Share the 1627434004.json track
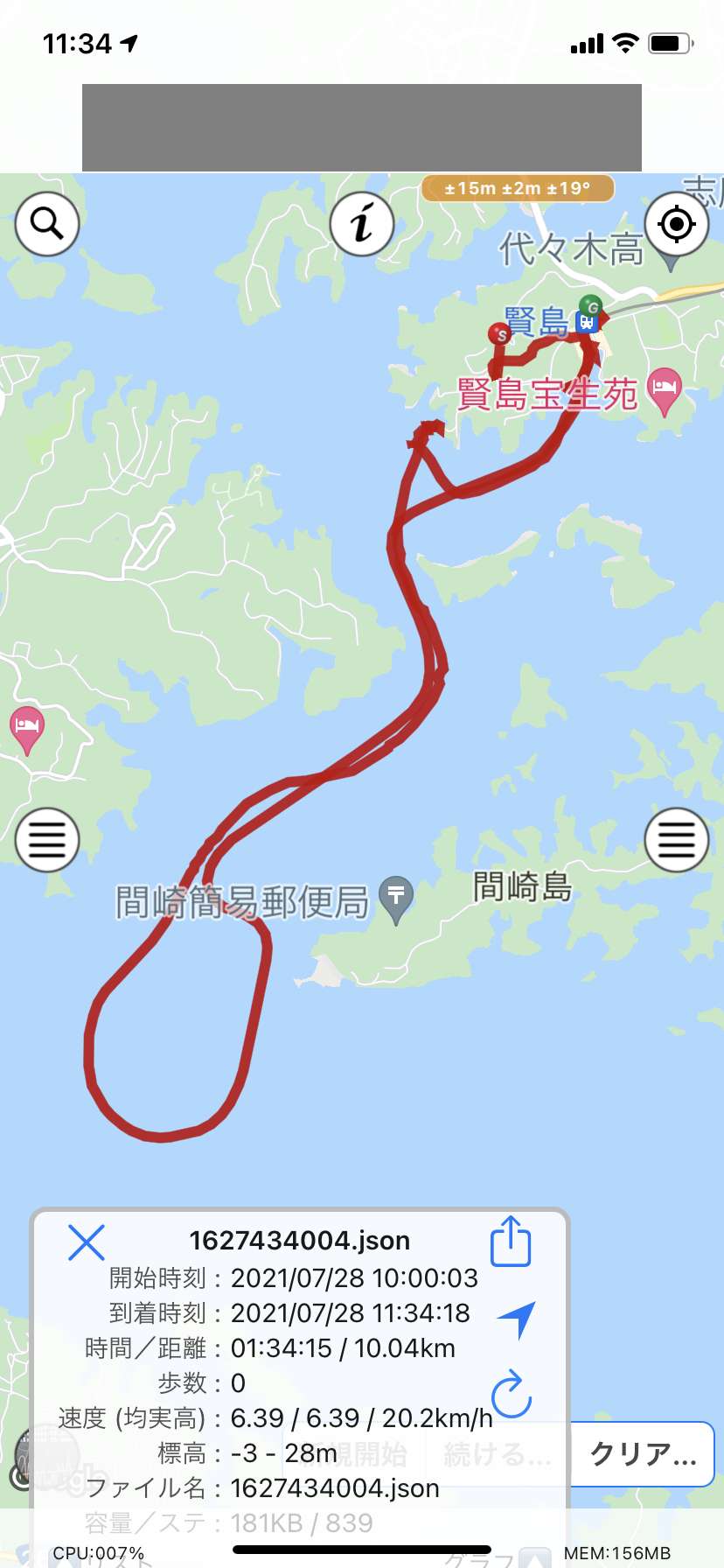This screenshot has height=1568, width=724. coord(512,1241)
